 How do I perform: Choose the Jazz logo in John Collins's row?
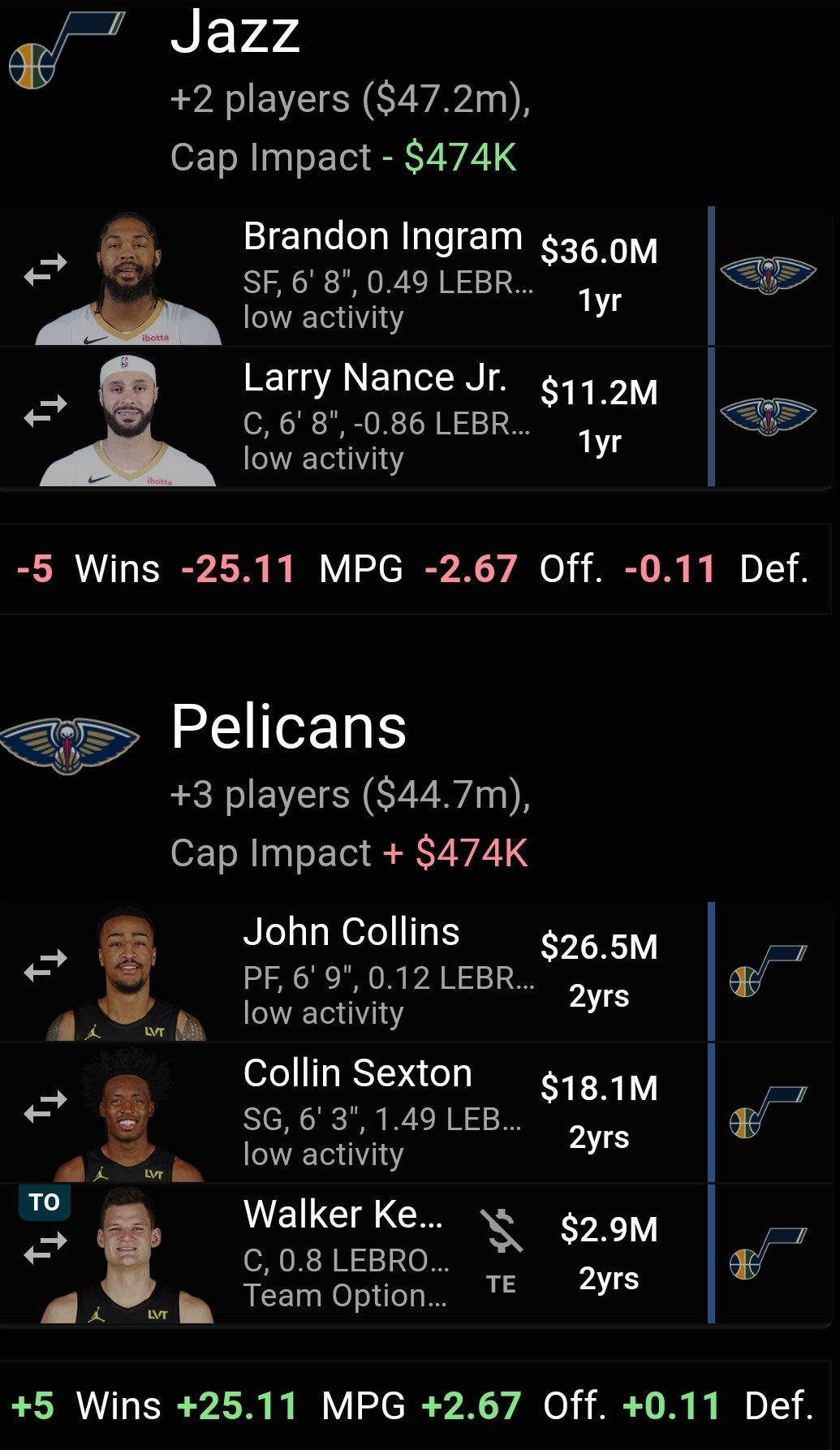pos(768,971)
